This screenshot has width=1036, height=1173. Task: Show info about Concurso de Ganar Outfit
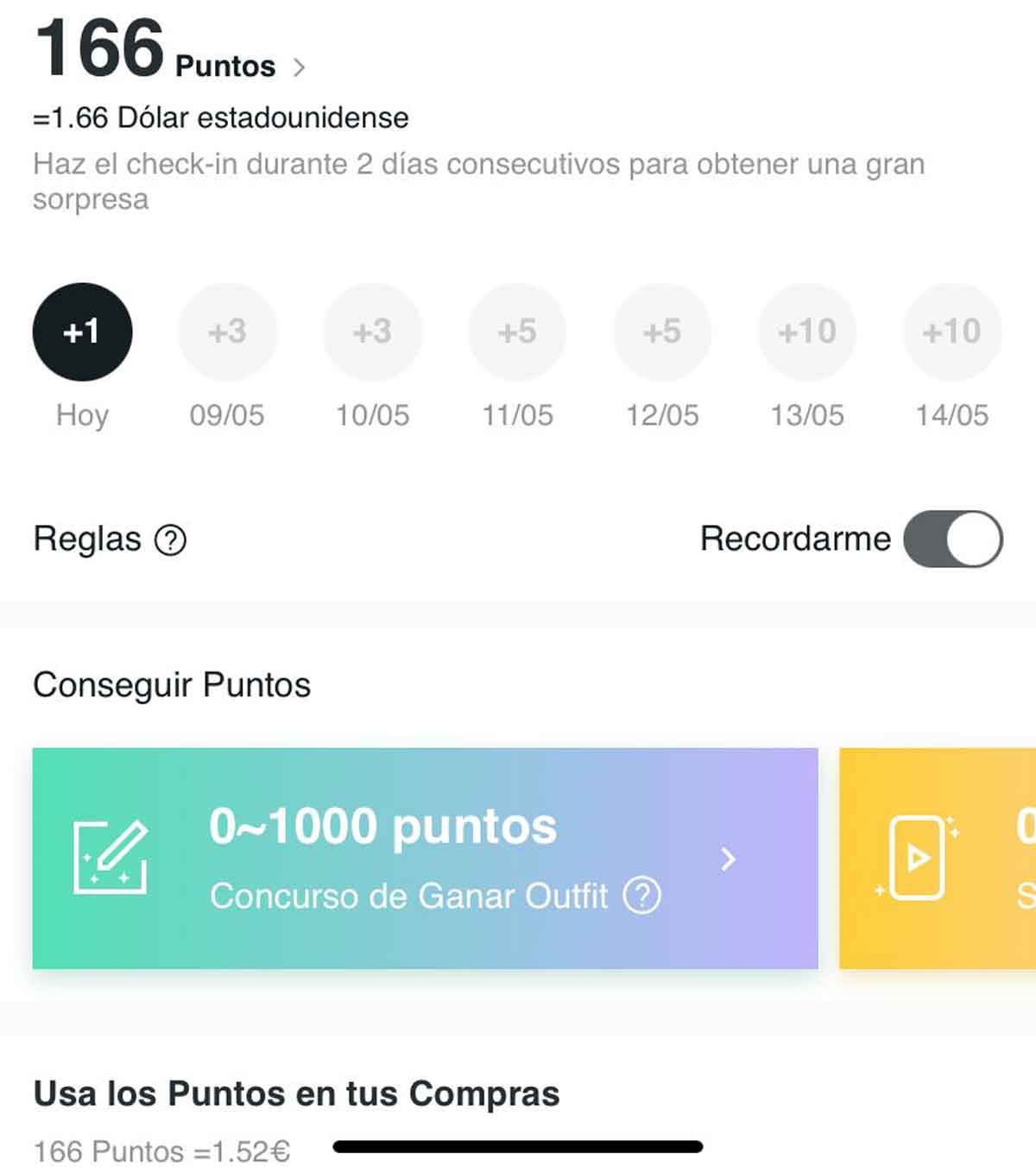pyautogui.click(x=642, y=896)
